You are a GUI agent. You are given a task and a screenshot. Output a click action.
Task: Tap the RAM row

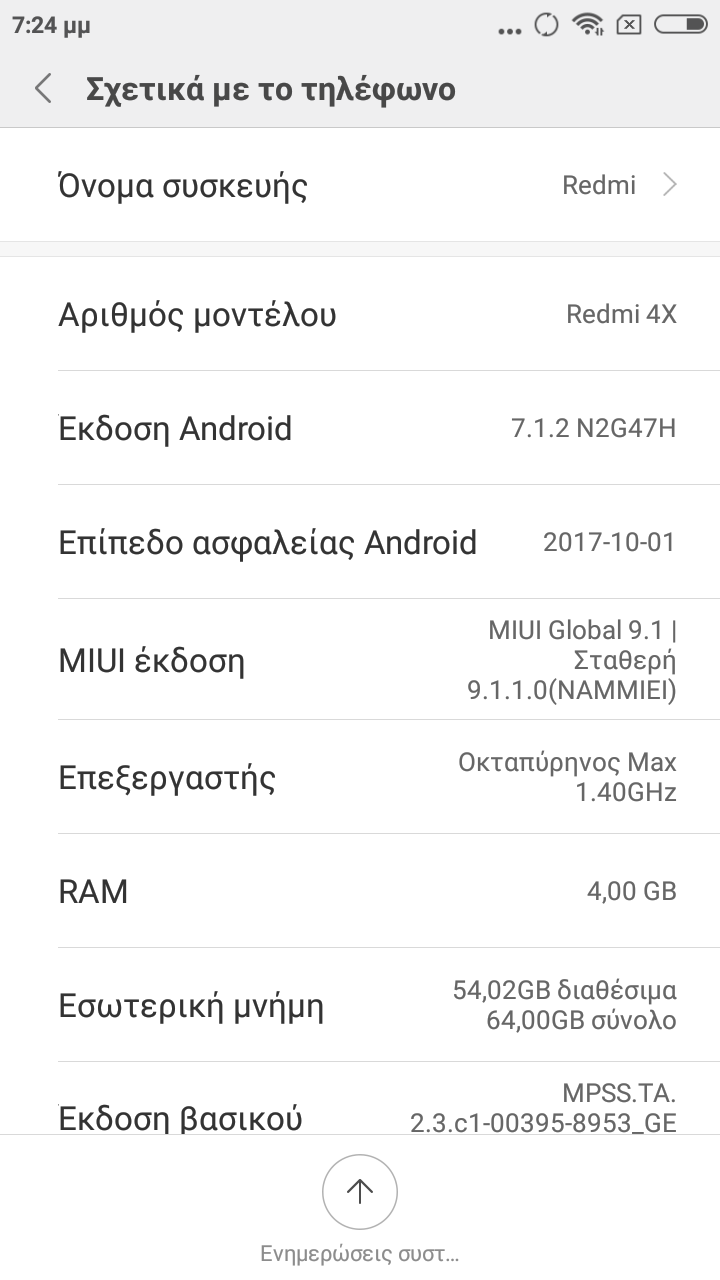[x=360, y=891]
